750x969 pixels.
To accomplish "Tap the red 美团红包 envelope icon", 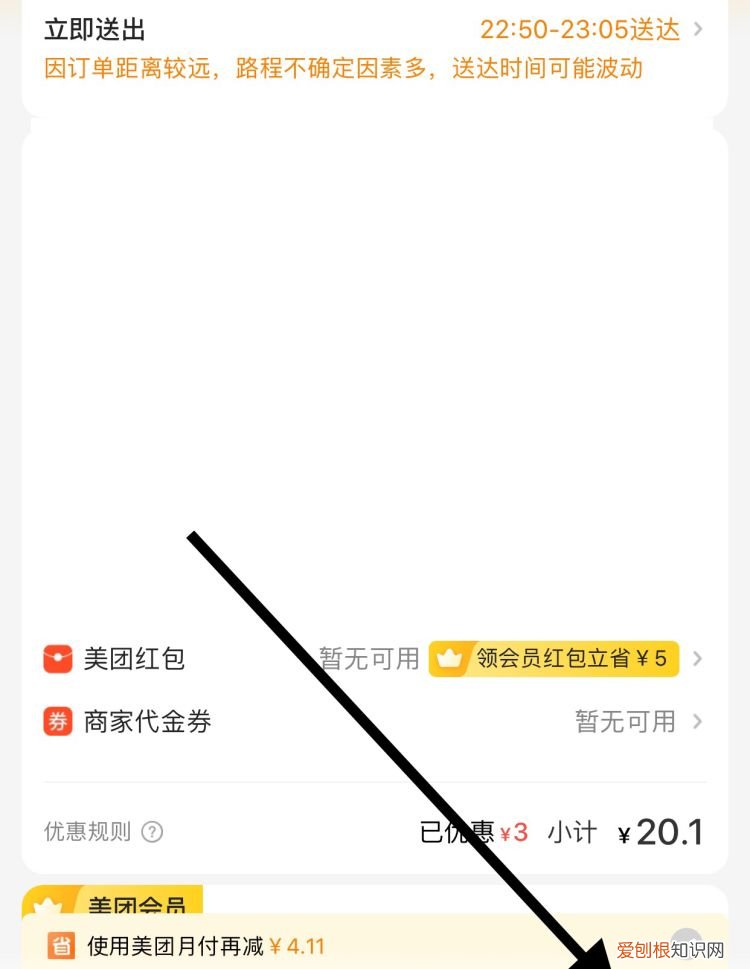I will click(x=58, y=658).
